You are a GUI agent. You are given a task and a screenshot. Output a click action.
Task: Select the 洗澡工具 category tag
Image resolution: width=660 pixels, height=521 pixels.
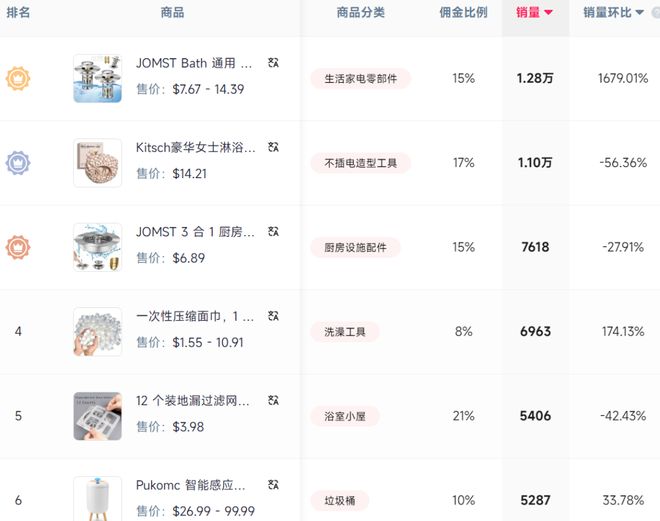click(344, 332)
